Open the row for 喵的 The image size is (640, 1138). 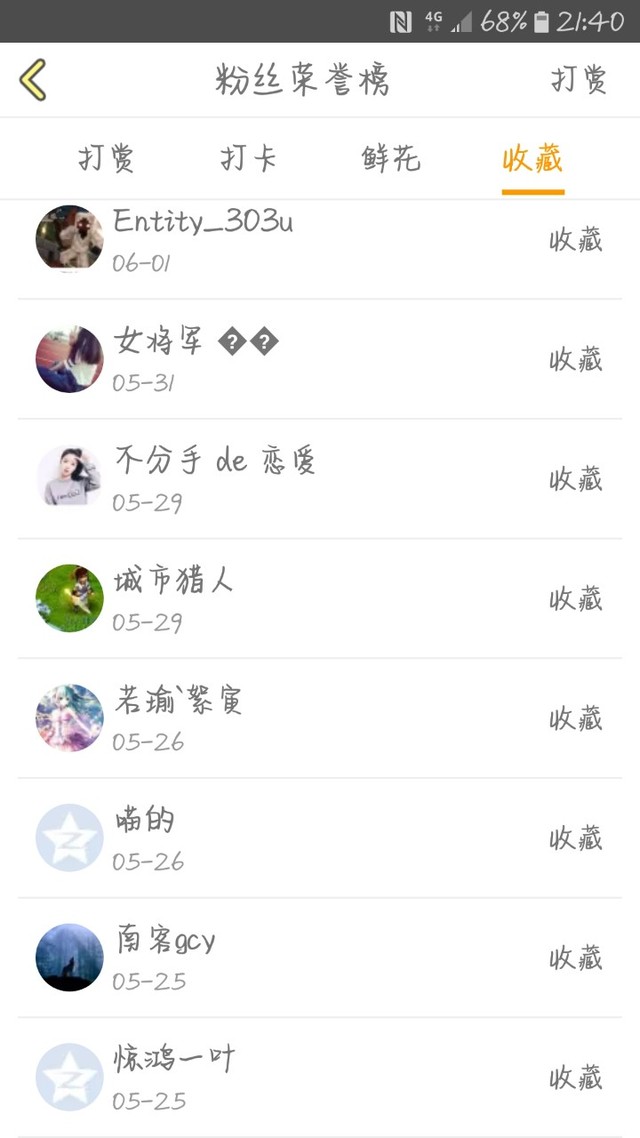coord(320,838)
